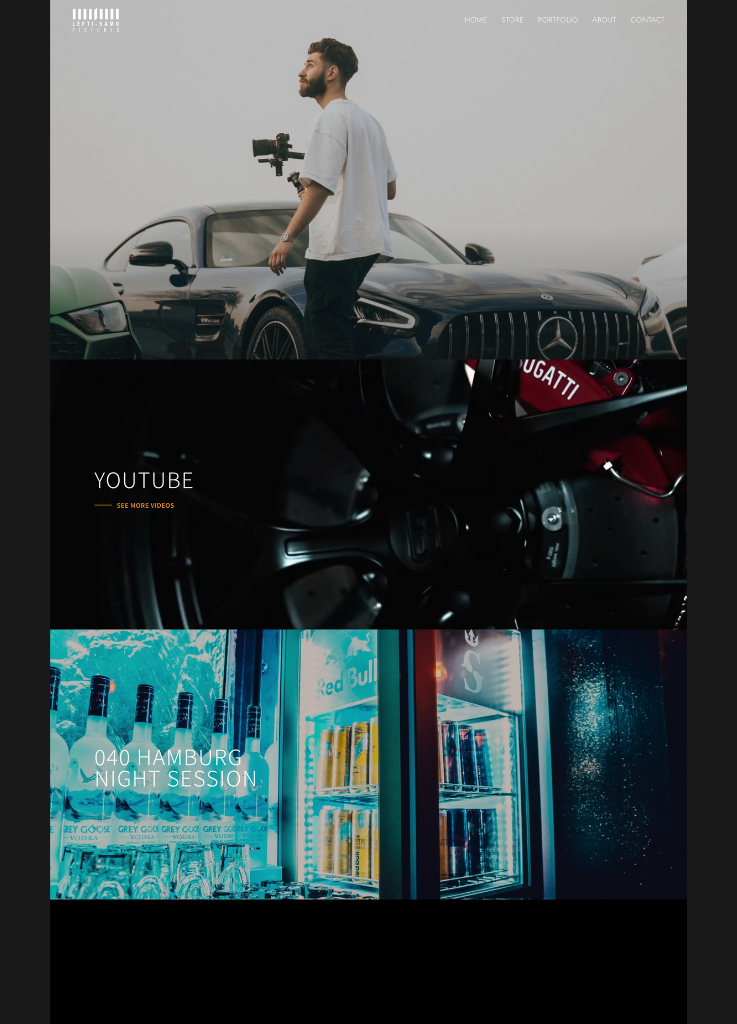Go to the Home page
Image resolution: width=737 pixels, height=1024 pixels.
[x=475, y=20]
